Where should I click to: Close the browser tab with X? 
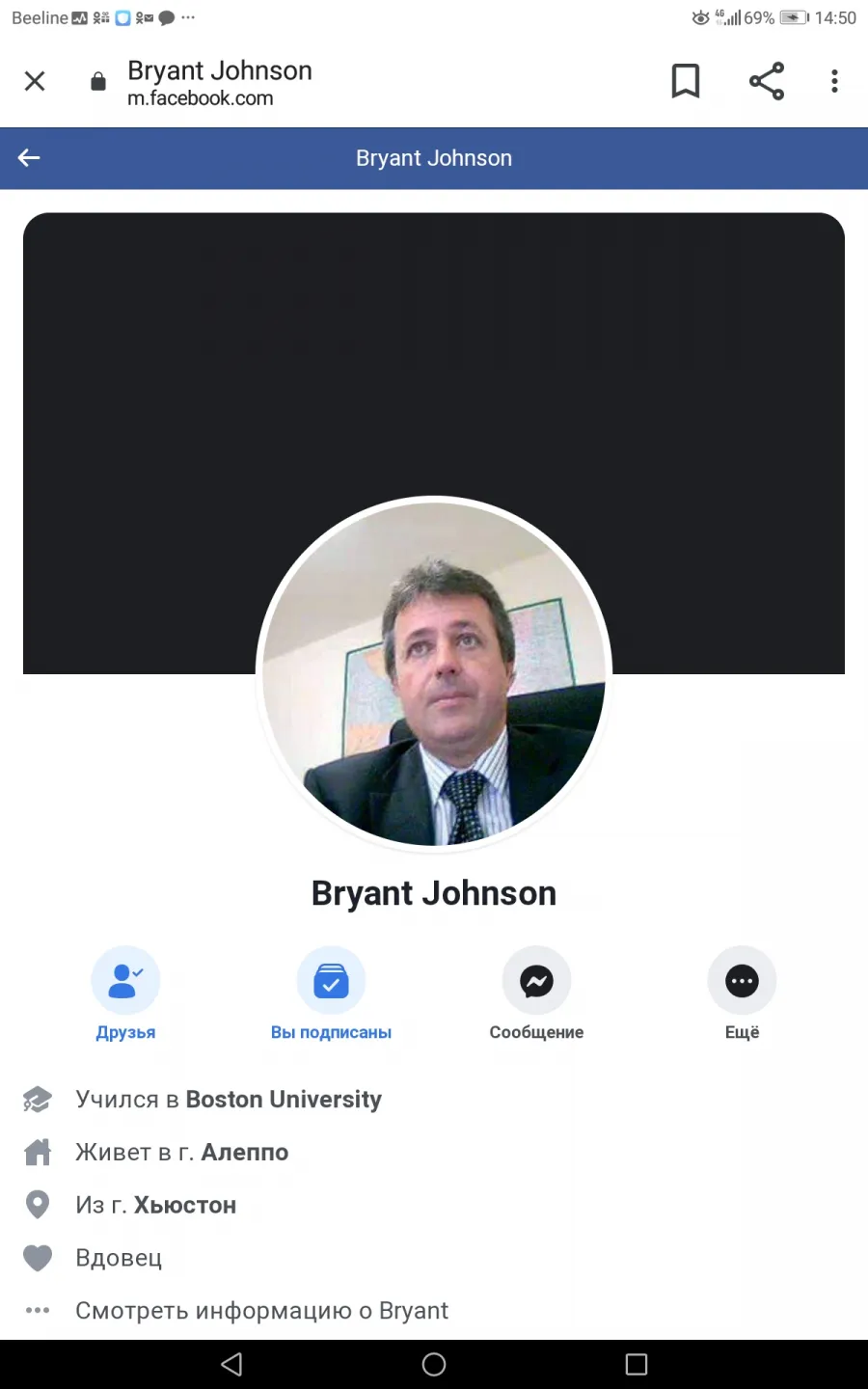tap(35, 81)
